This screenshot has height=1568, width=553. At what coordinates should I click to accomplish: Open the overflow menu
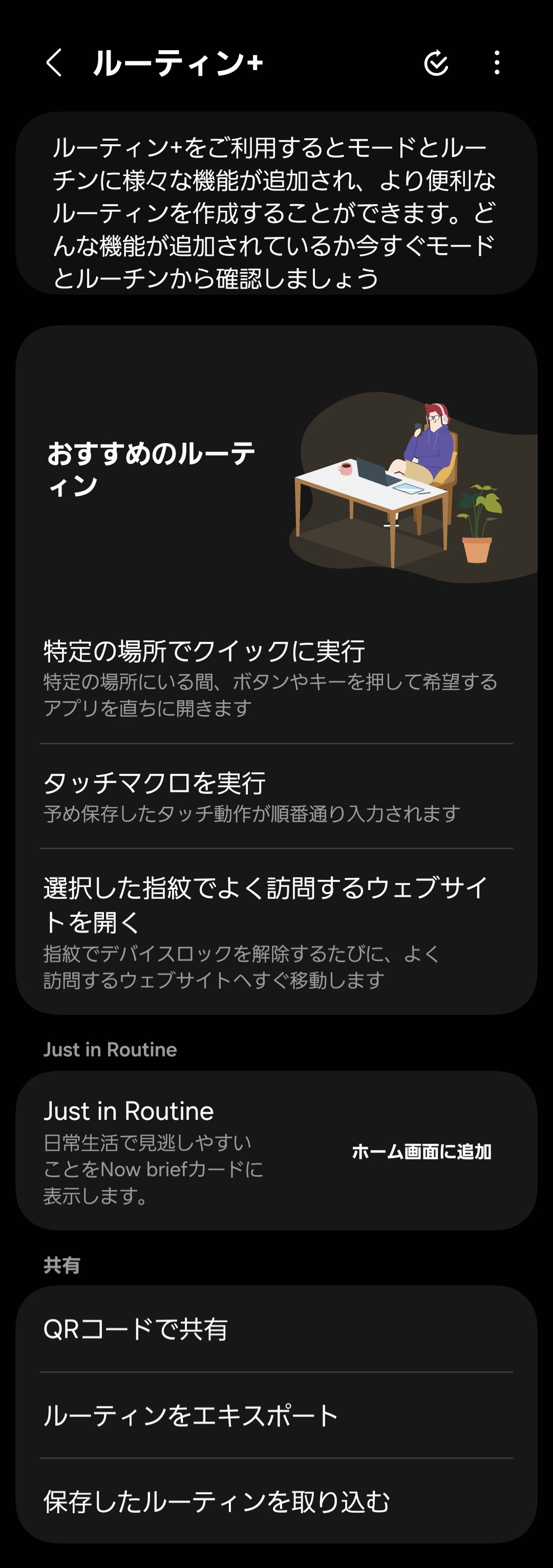(497, 63)
